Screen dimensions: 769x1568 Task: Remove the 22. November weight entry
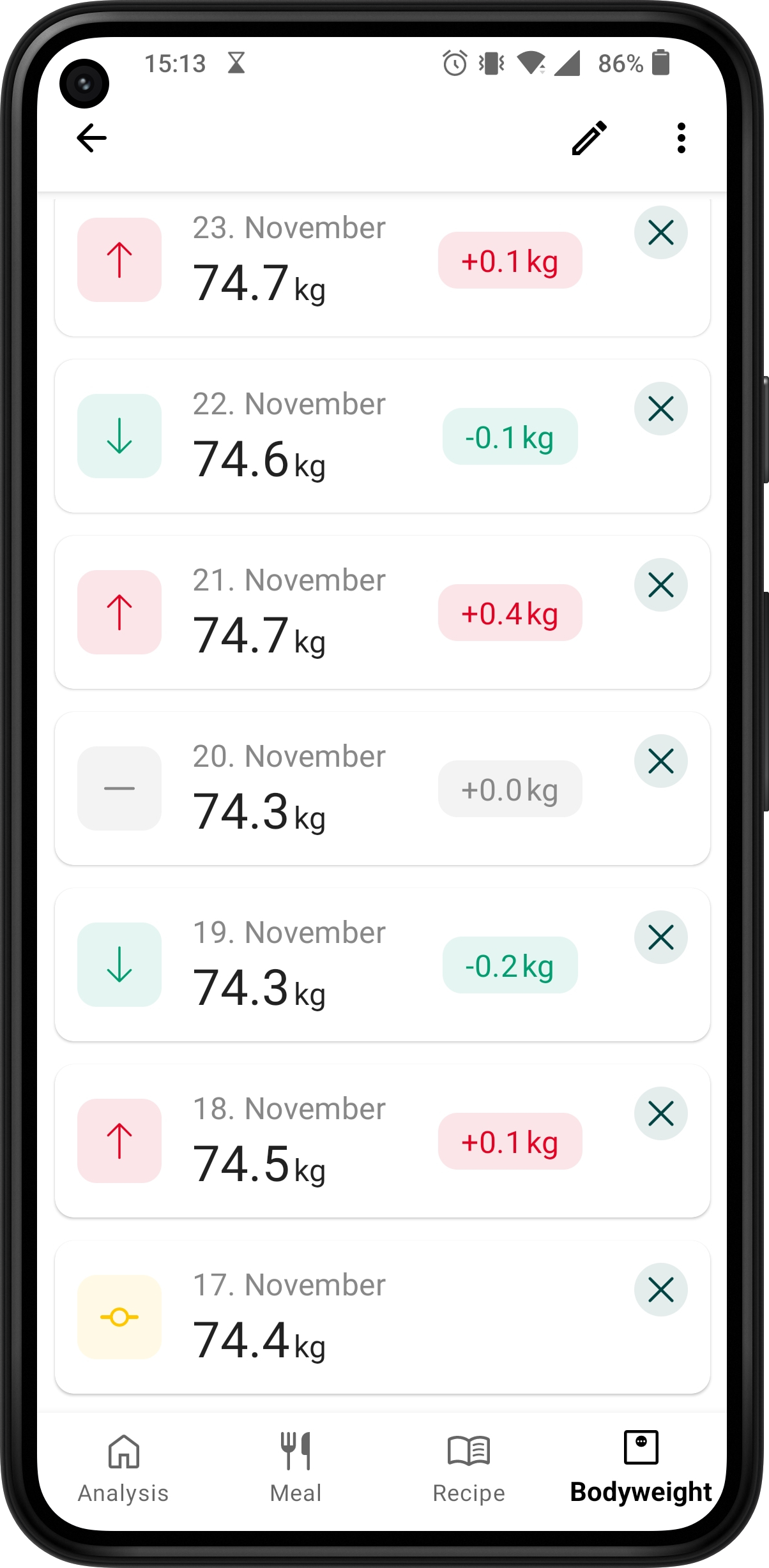[660, 409]
